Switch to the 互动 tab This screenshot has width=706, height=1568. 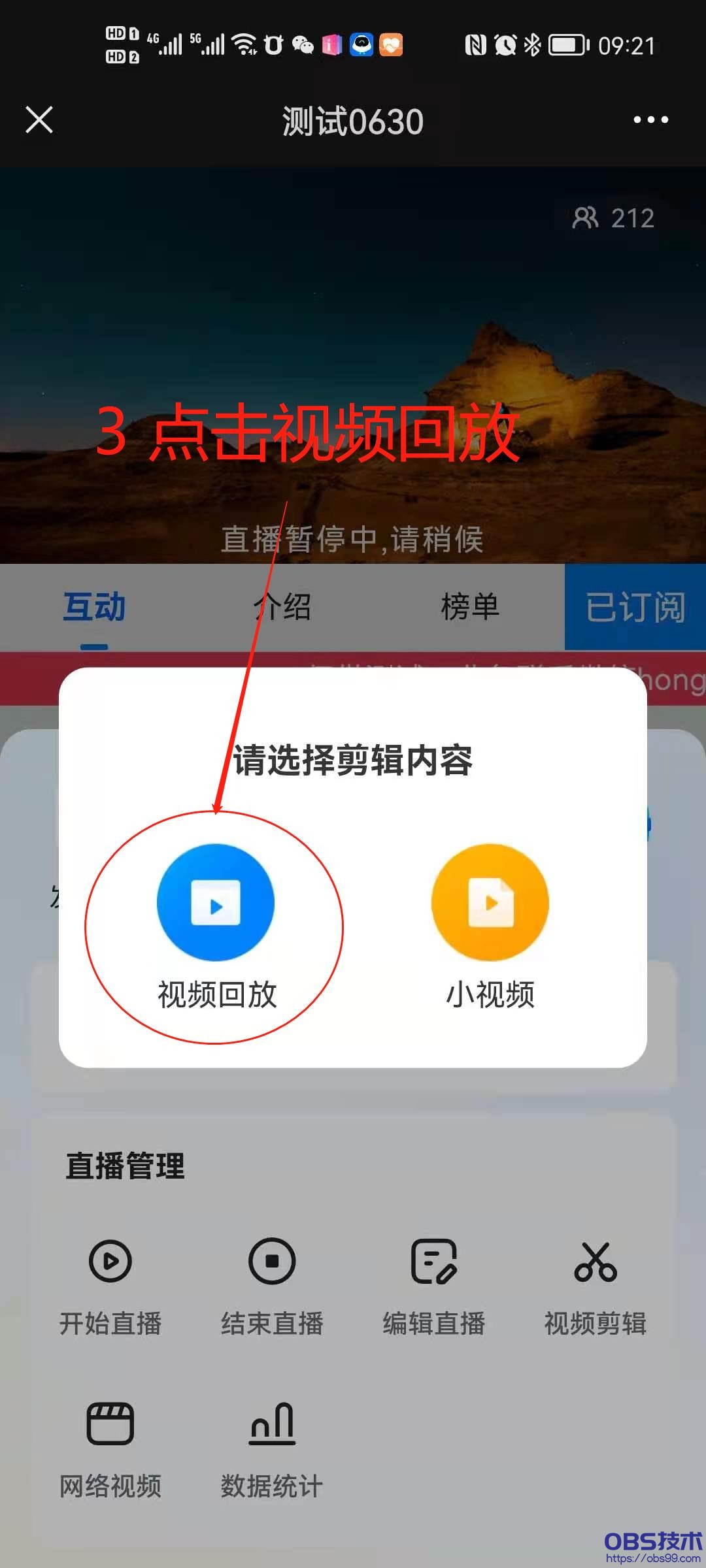pyautogui.click(x=94, y=606)
